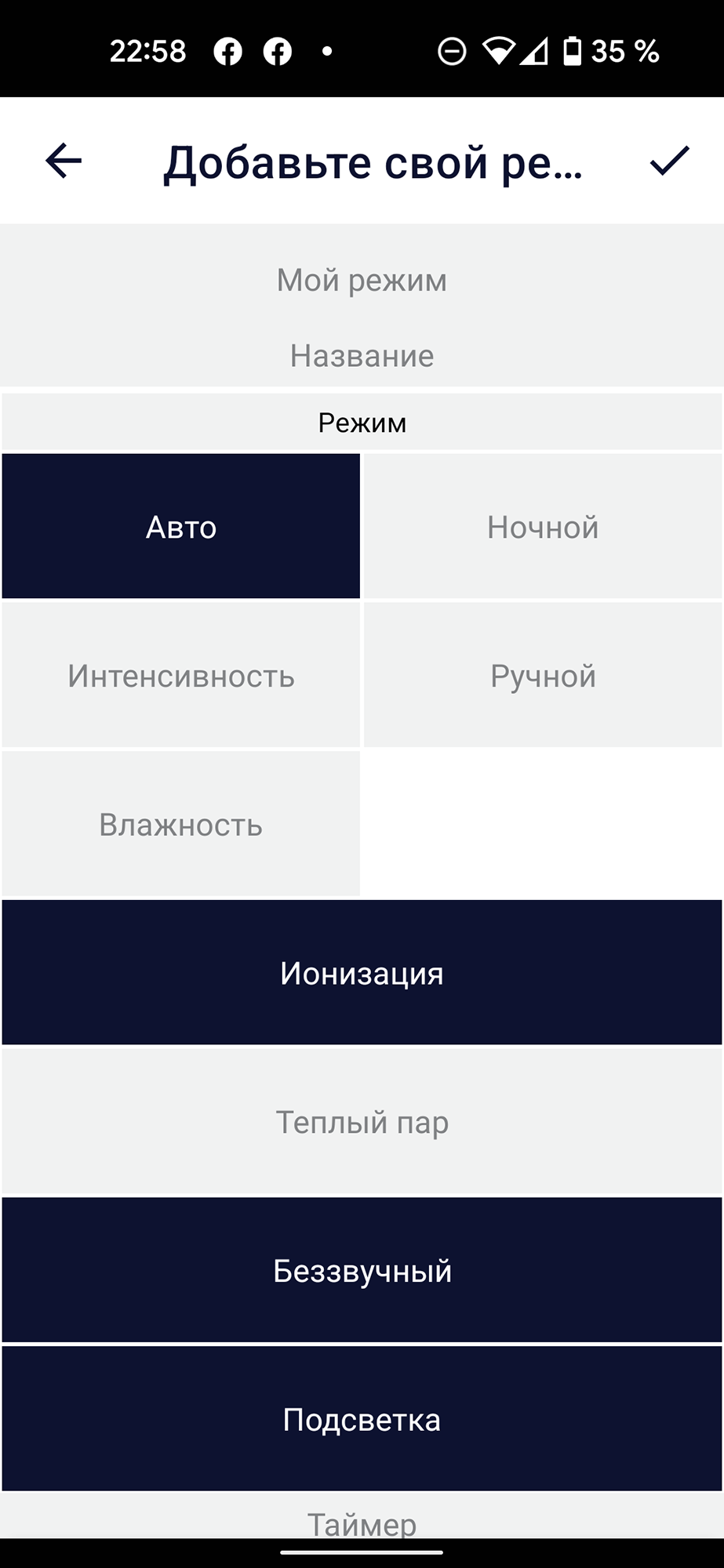724x1568 pixels.
Task: Select the 'Интенсивность' mode
Action: [x=181, y=676]
